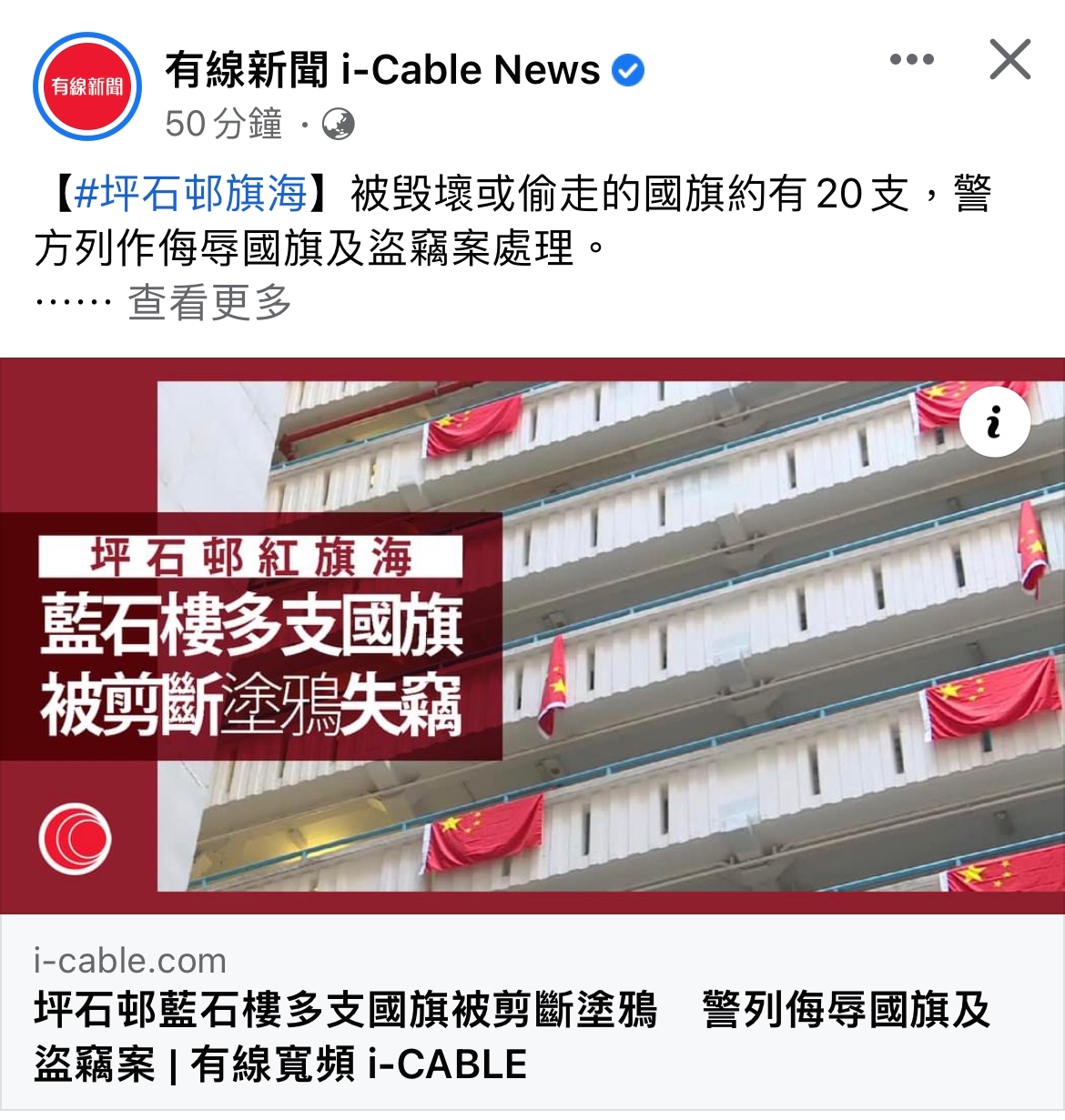Open the 有線新聞 i-Cable News page name
The width and height of the screenshot is (1065, 1120).
(x=382, y=70)
